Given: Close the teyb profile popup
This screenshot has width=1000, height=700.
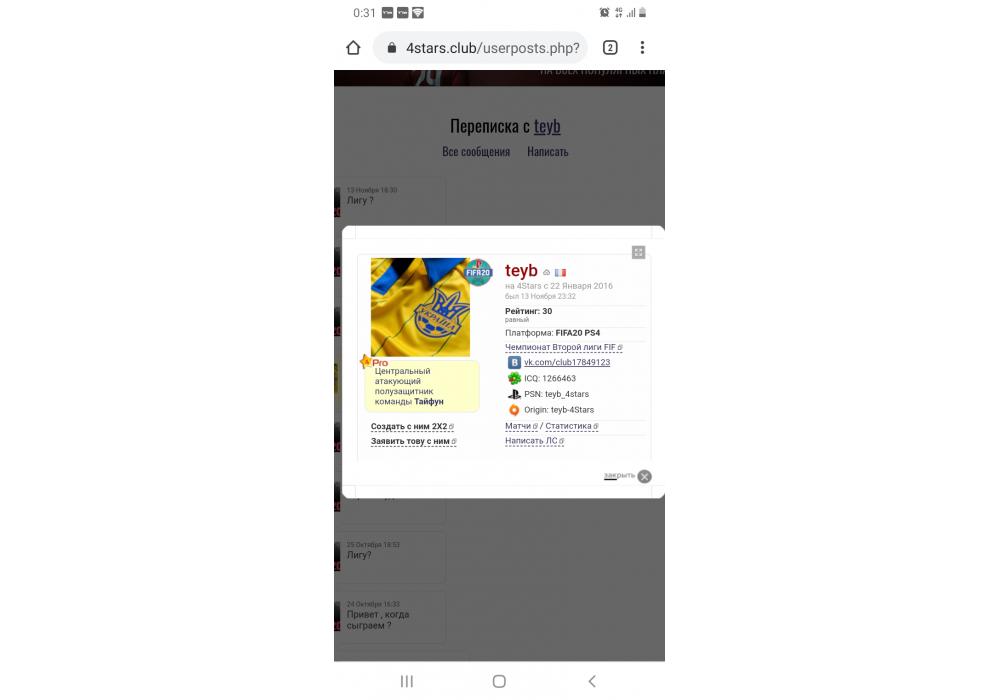Looking at the screenshot, I should click(x=644, y=476).
